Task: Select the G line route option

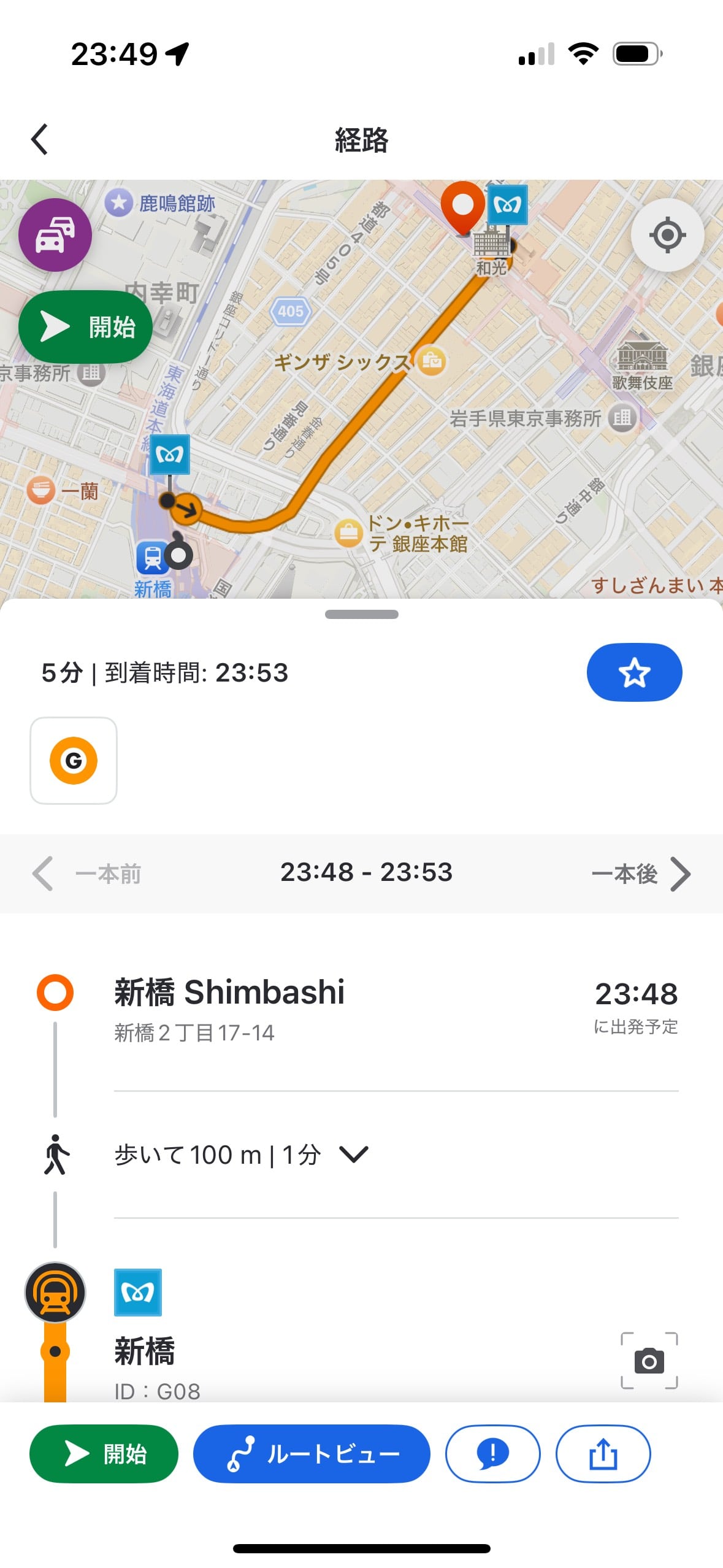Action: [74, 761]
